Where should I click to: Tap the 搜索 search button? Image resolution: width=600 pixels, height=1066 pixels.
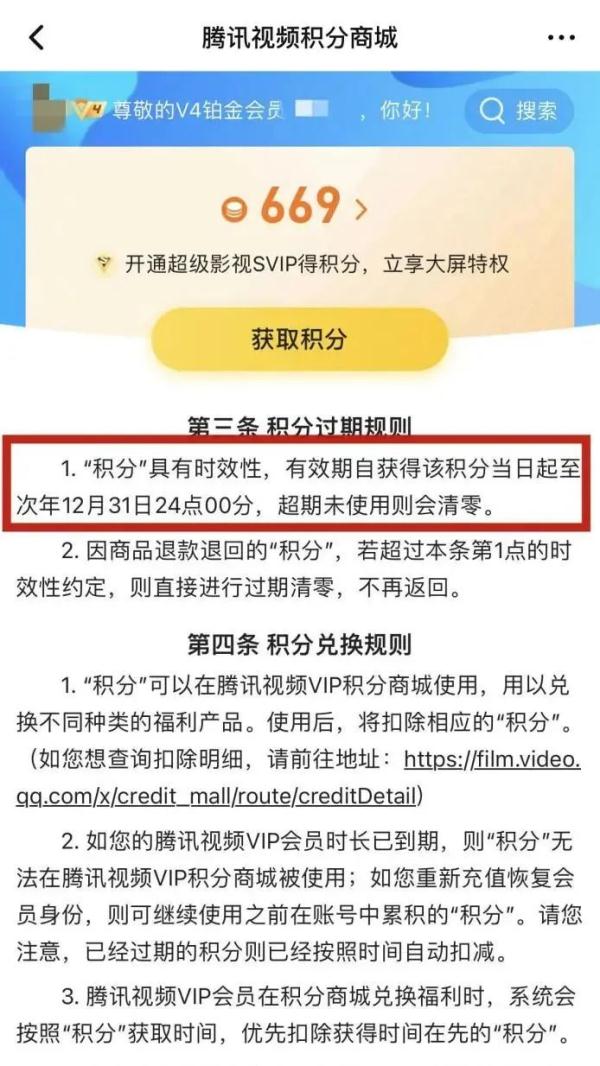pyautogui.click(x=519, y=110)
